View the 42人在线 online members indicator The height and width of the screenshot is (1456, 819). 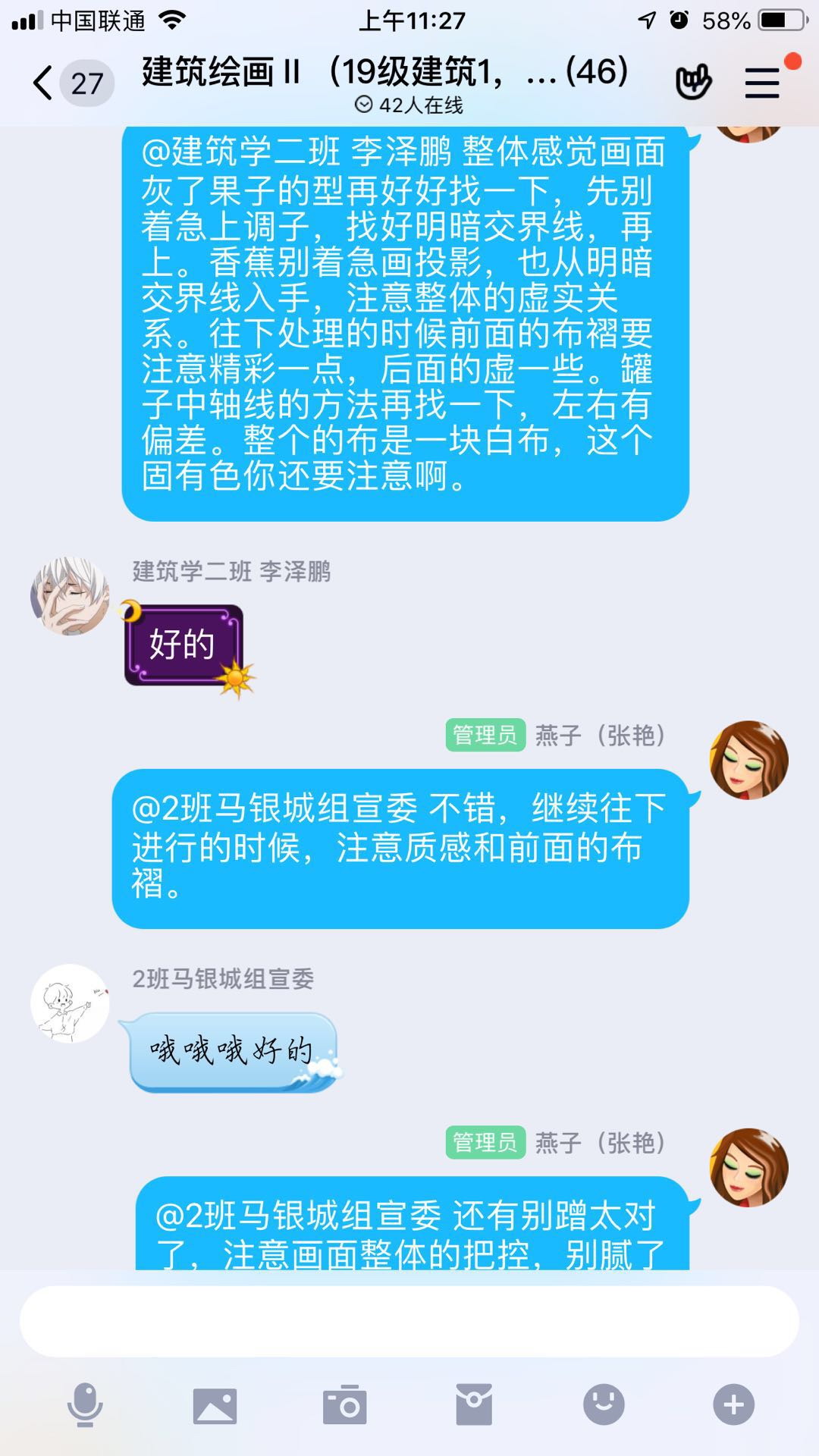[409, 105]
